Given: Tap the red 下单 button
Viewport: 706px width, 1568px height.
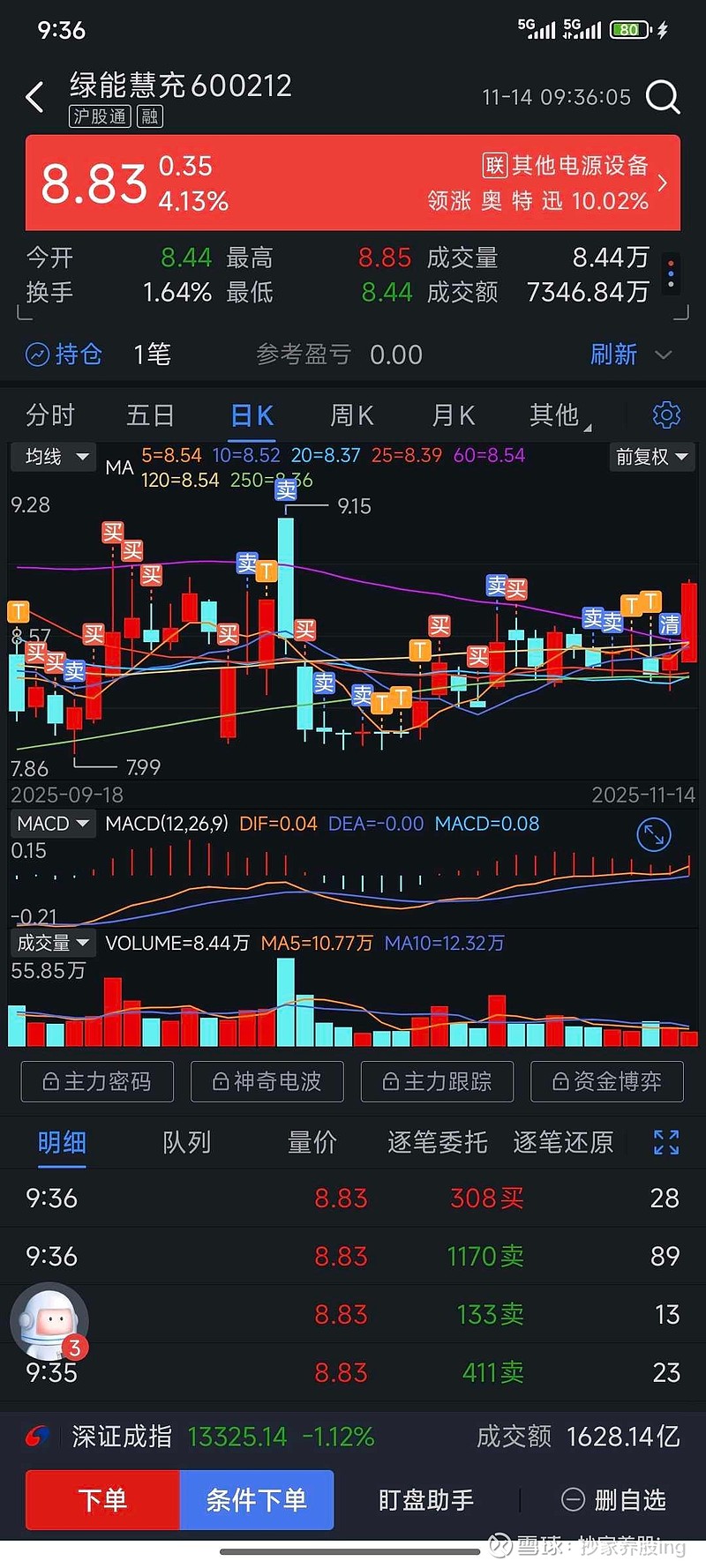Looking at the screenshot, I should (102, 1499).
